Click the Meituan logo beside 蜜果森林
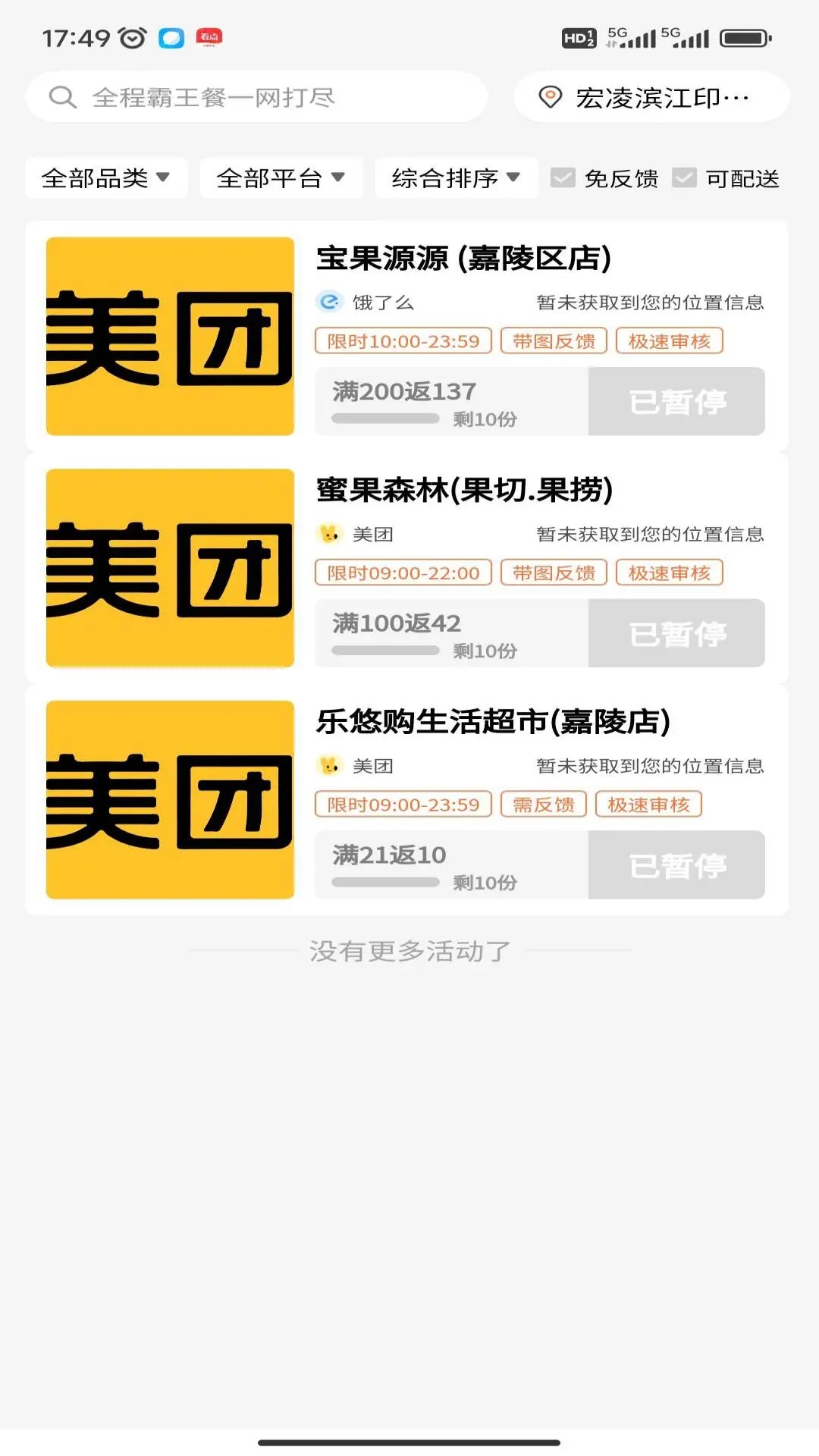The image size is (819, 1456). [x=169, y=568]
